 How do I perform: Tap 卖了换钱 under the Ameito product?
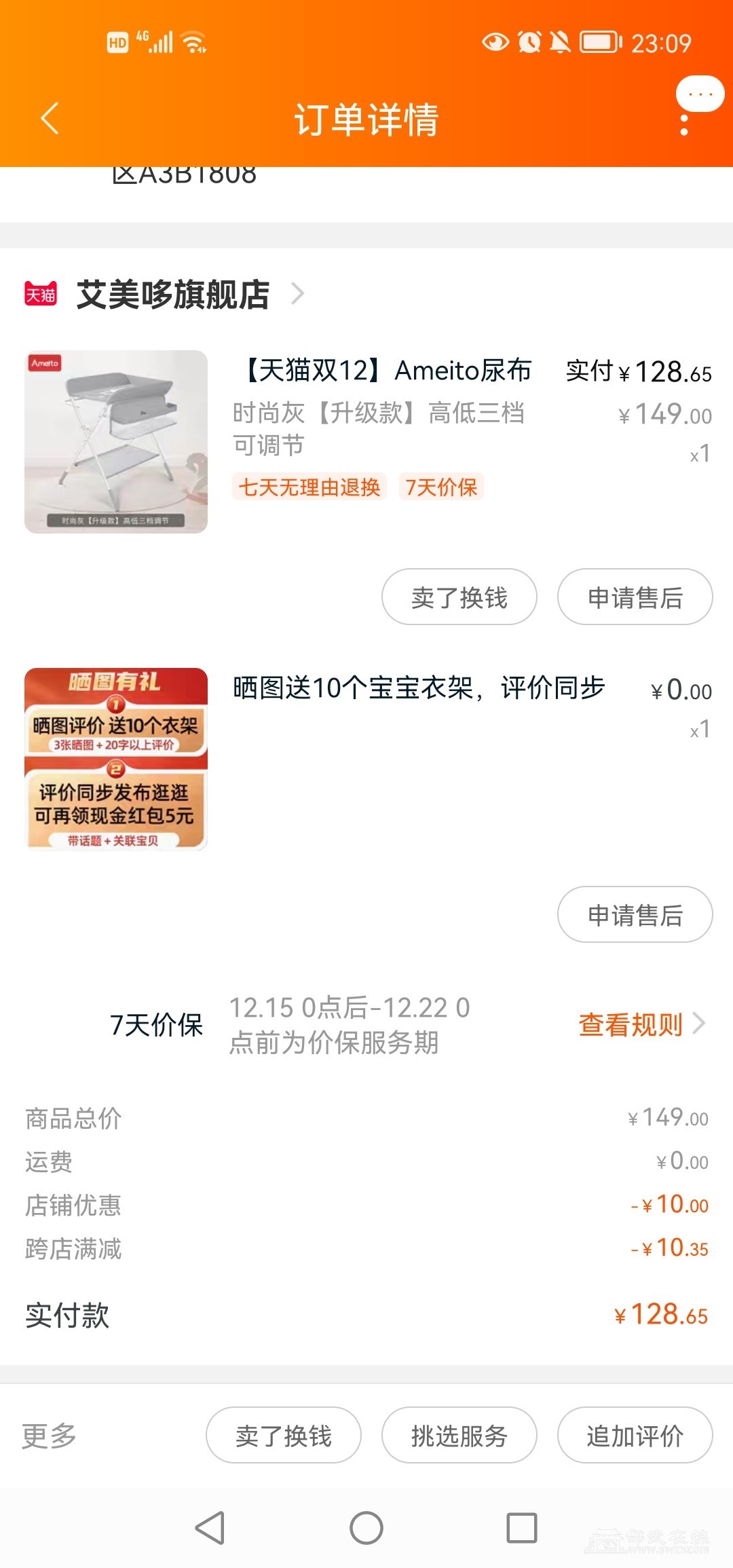click(459, 597)
